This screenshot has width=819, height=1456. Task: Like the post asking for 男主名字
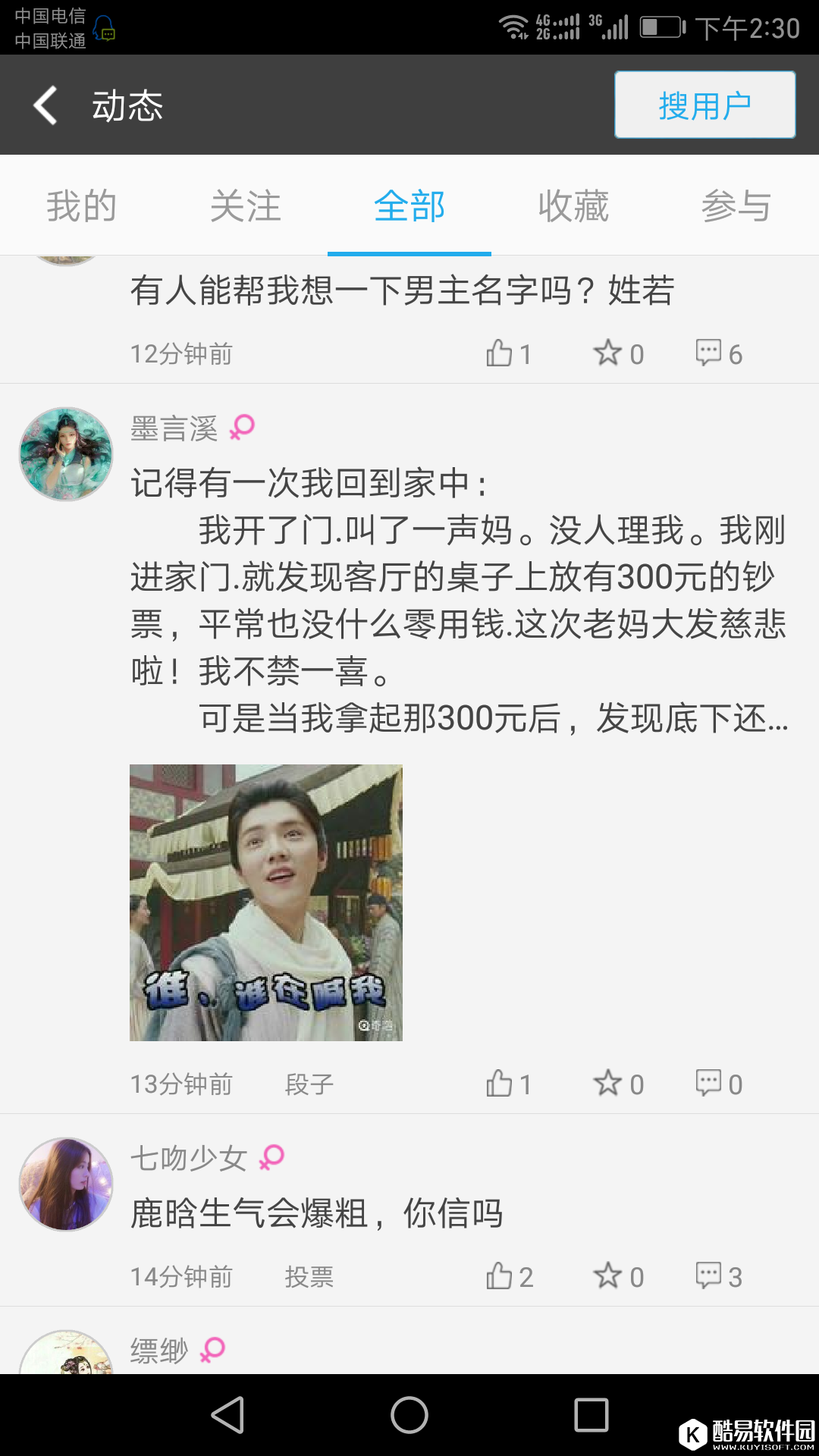[508, 353]
